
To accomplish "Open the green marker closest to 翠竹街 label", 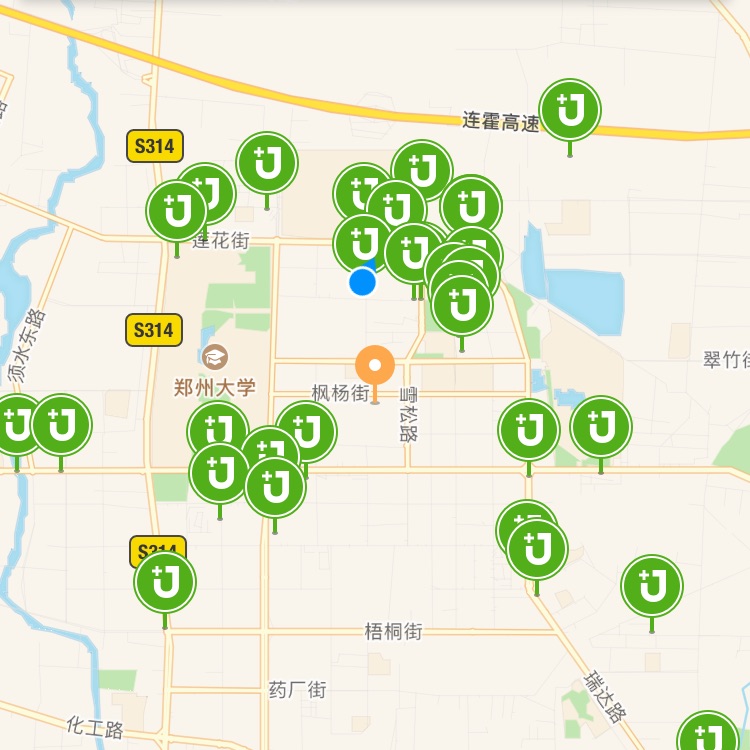I will 601,427.
